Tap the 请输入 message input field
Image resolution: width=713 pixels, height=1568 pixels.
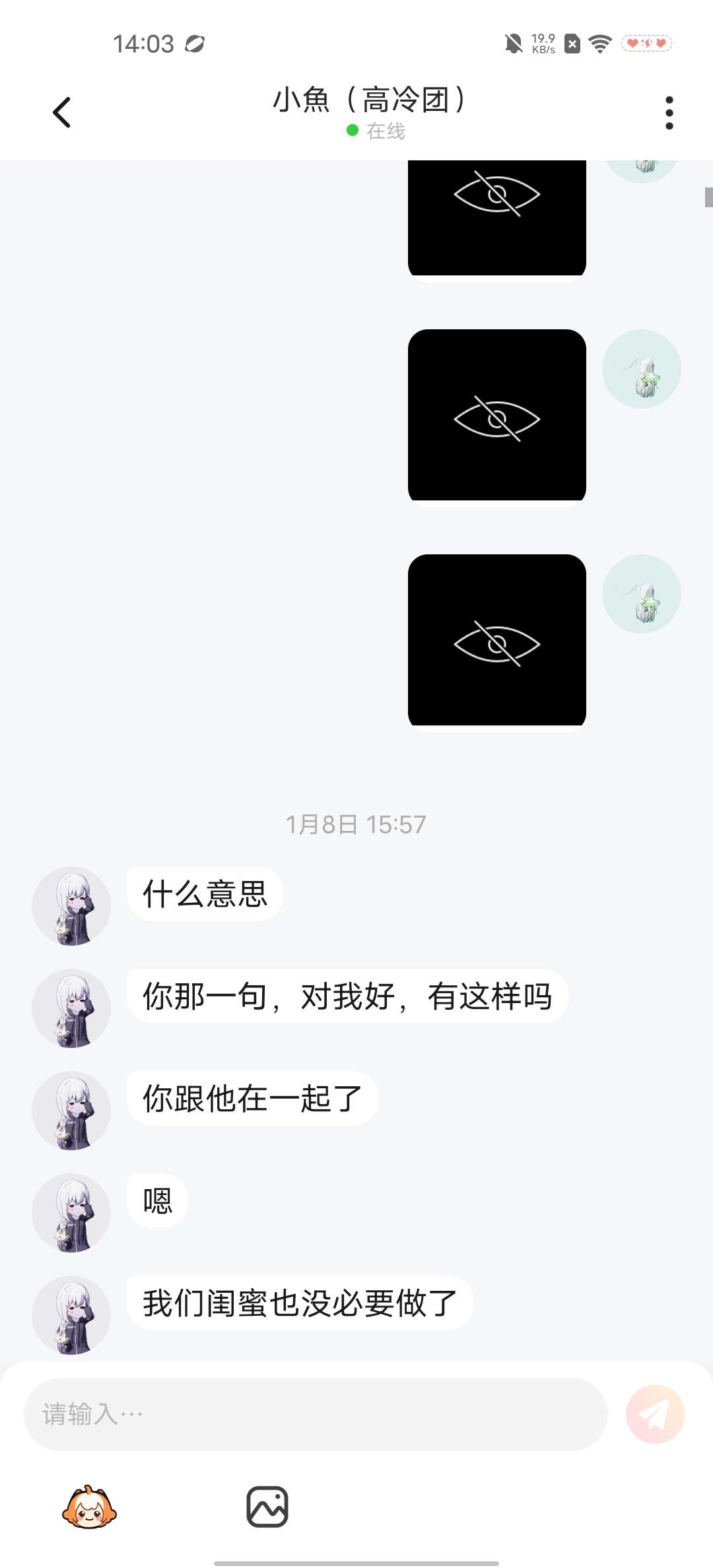point(316,1414)
